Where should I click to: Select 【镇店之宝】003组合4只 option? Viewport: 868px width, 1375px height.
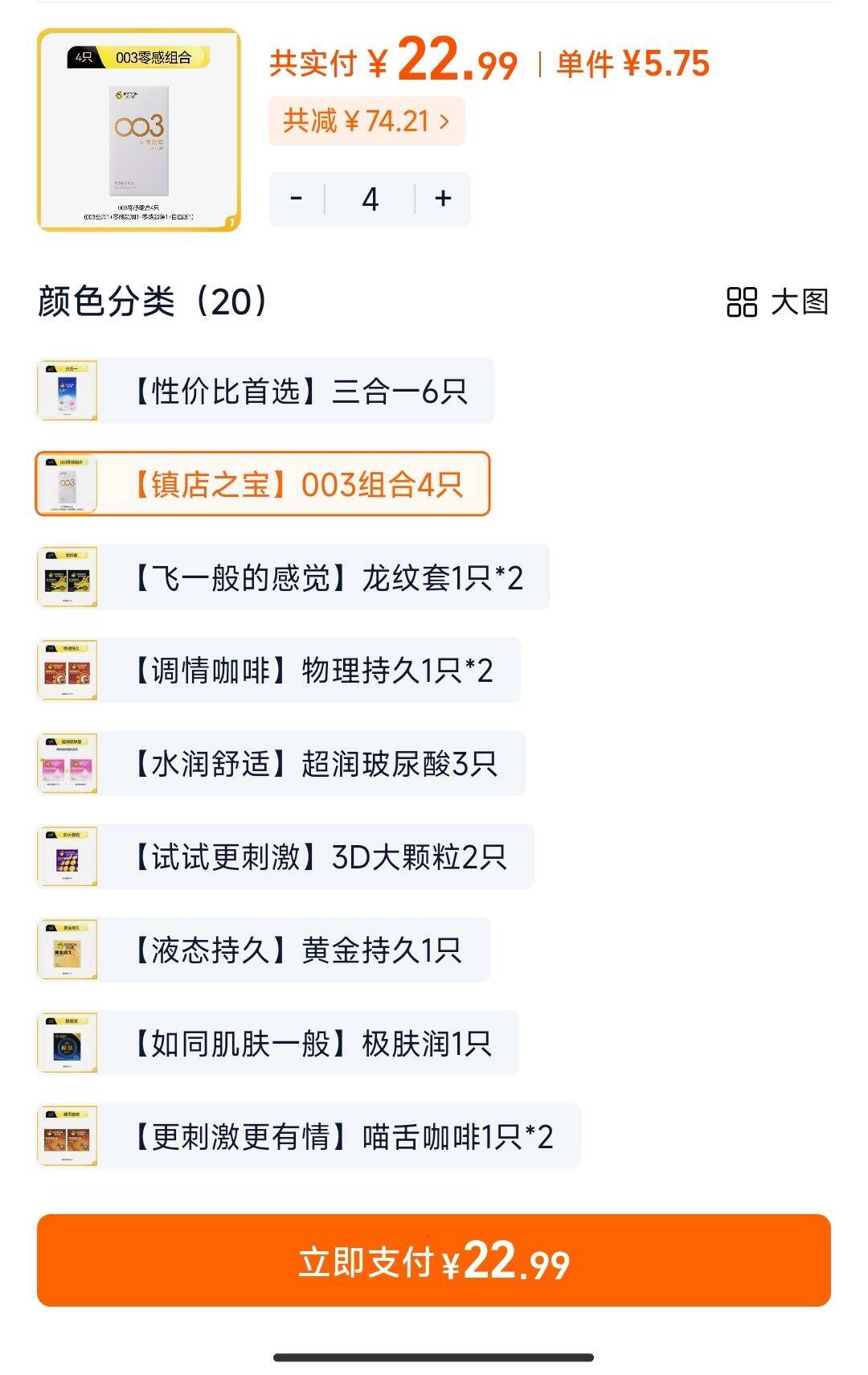pyautogui.click(x=263, y=484)
